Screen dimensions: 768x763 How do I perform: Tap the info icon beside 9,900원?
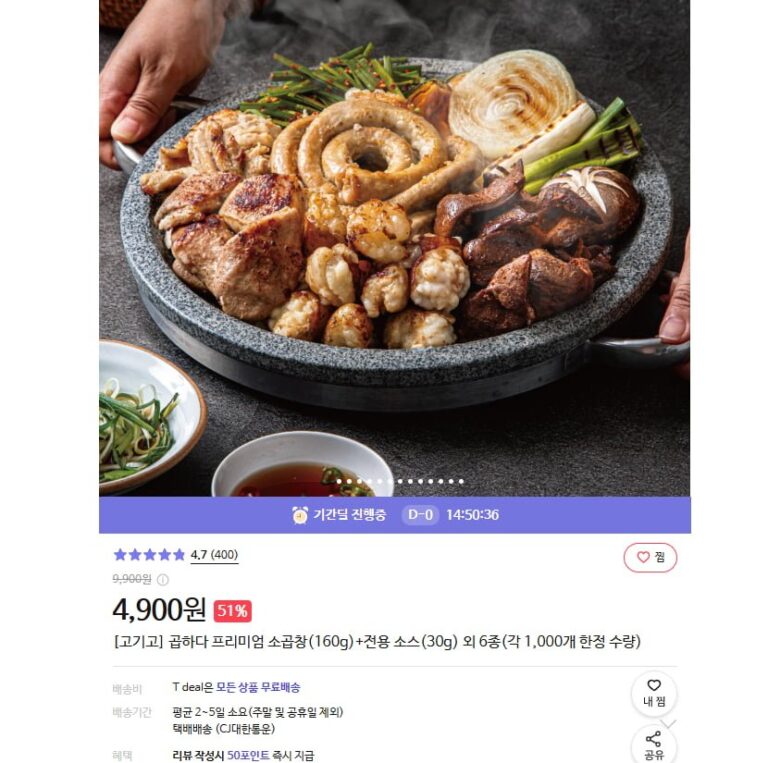coord(163,579)
